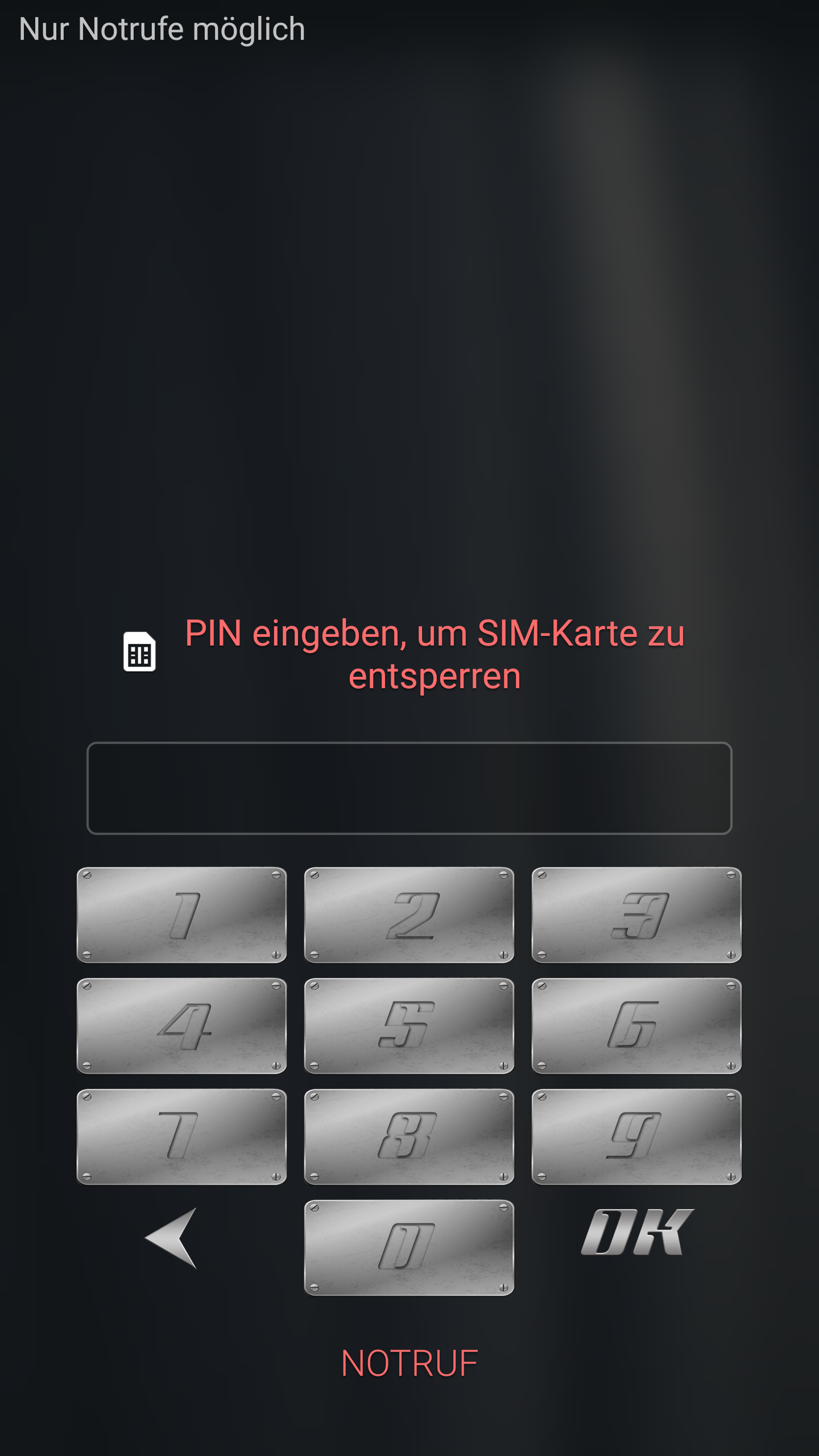Focus the PIN entry field
This screenshot has width=819, height=1456.
pos(409,788)
